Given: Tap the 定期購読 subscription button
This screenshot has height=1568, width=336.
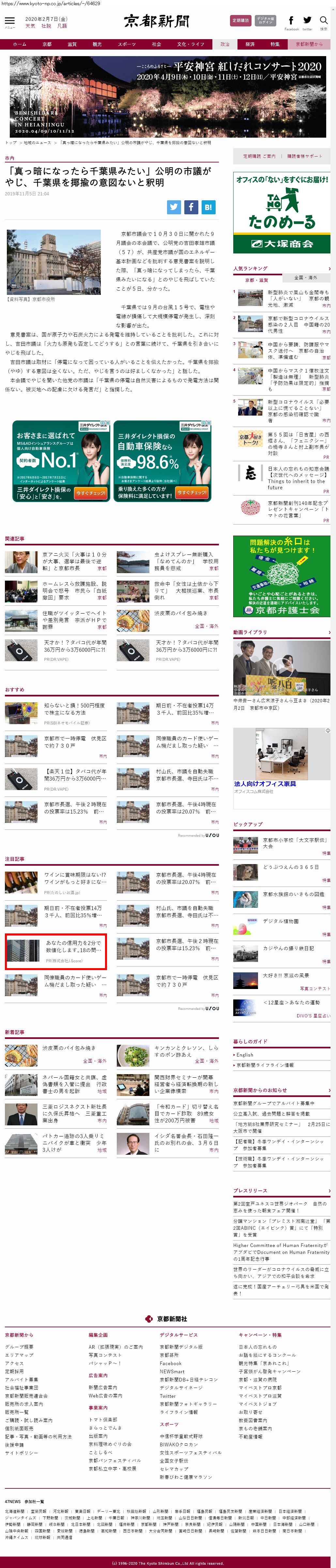Looking at the screenshot, I should (240, 20).
